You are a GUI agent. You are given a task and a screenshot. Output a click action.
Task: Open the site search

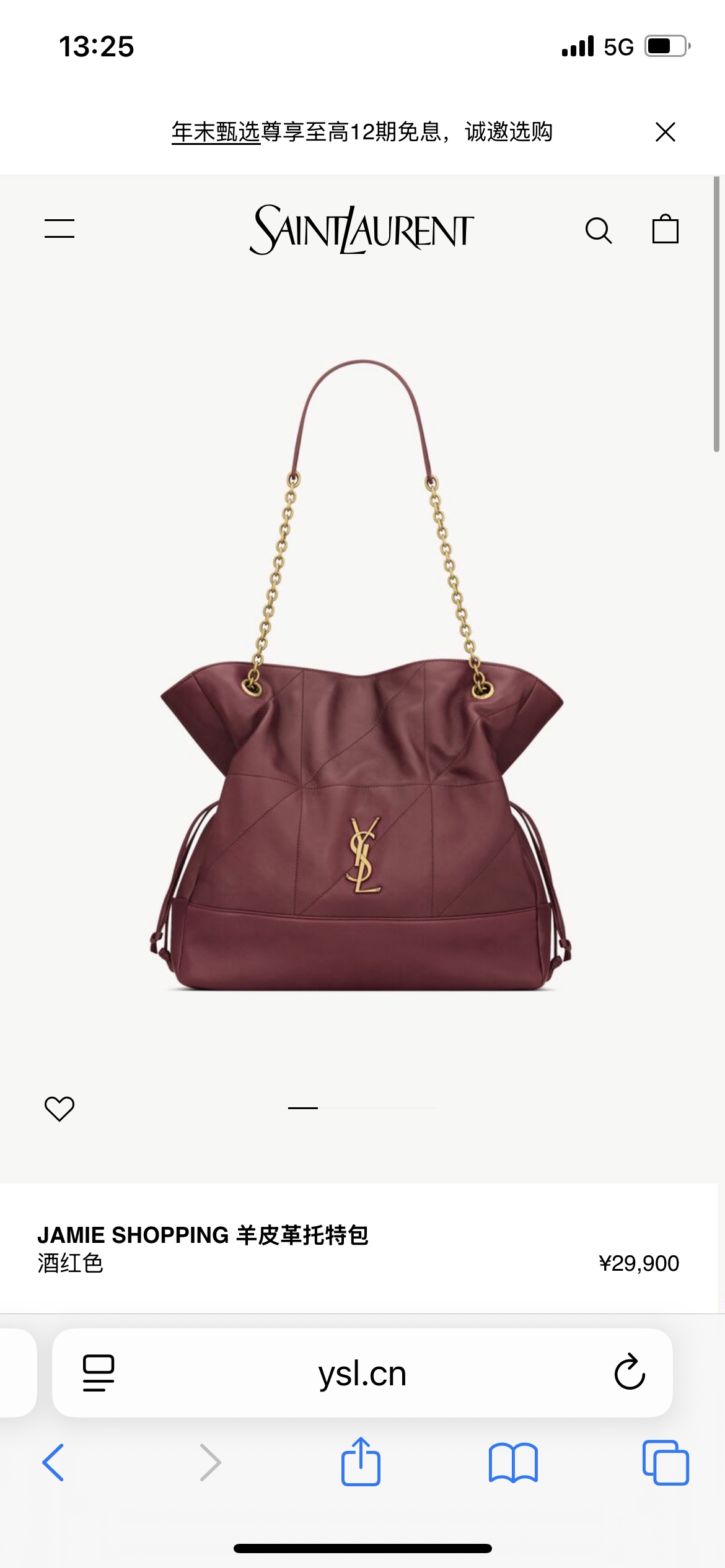point(598,230)
